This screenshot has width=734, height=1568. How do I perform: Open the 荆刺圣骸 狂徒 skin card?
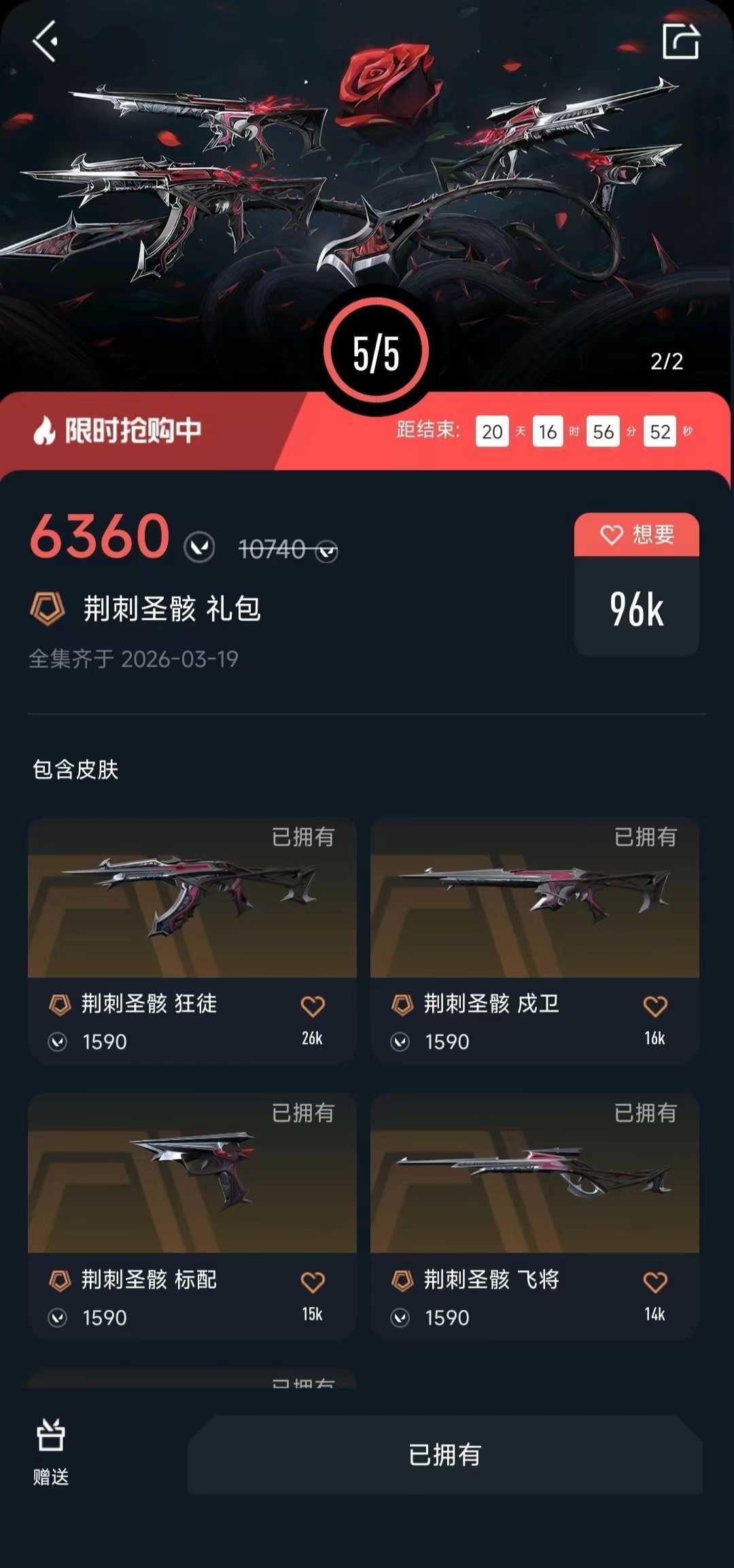[x=192, y=941]
